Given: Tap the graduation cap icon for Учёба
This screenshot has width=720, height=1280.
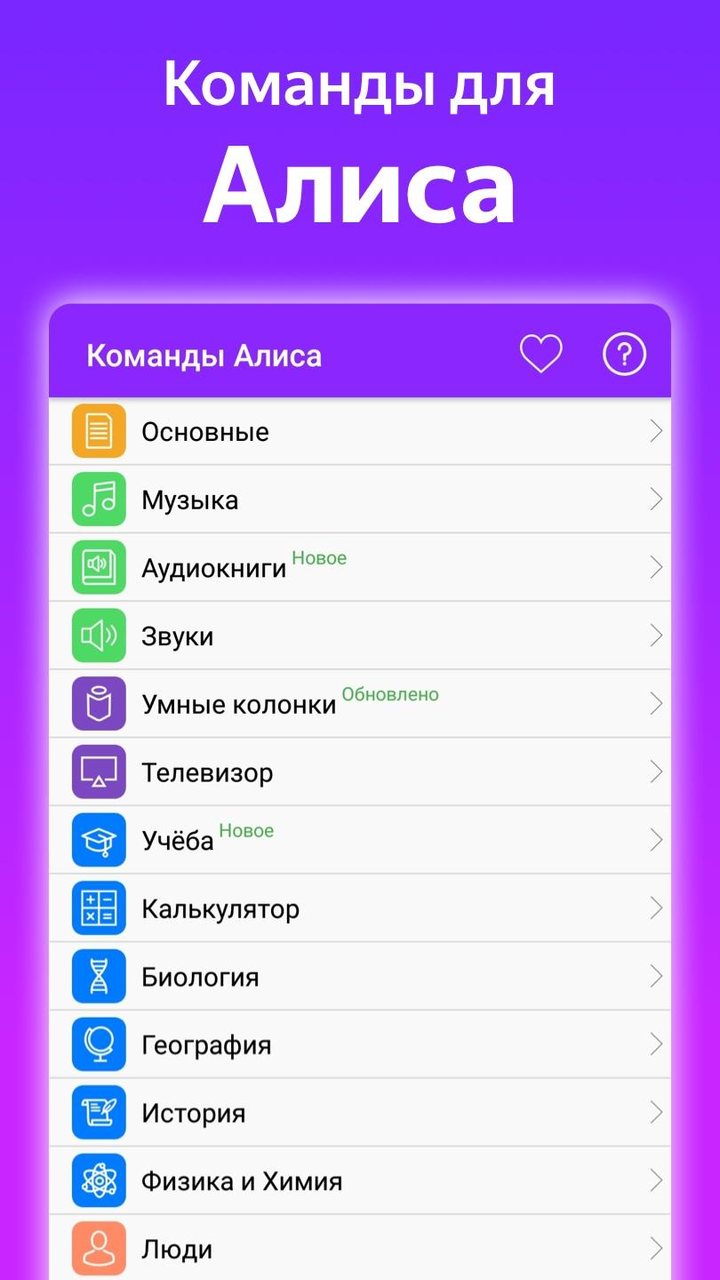Looking at the screenshot, I should (x=97, y=840).
